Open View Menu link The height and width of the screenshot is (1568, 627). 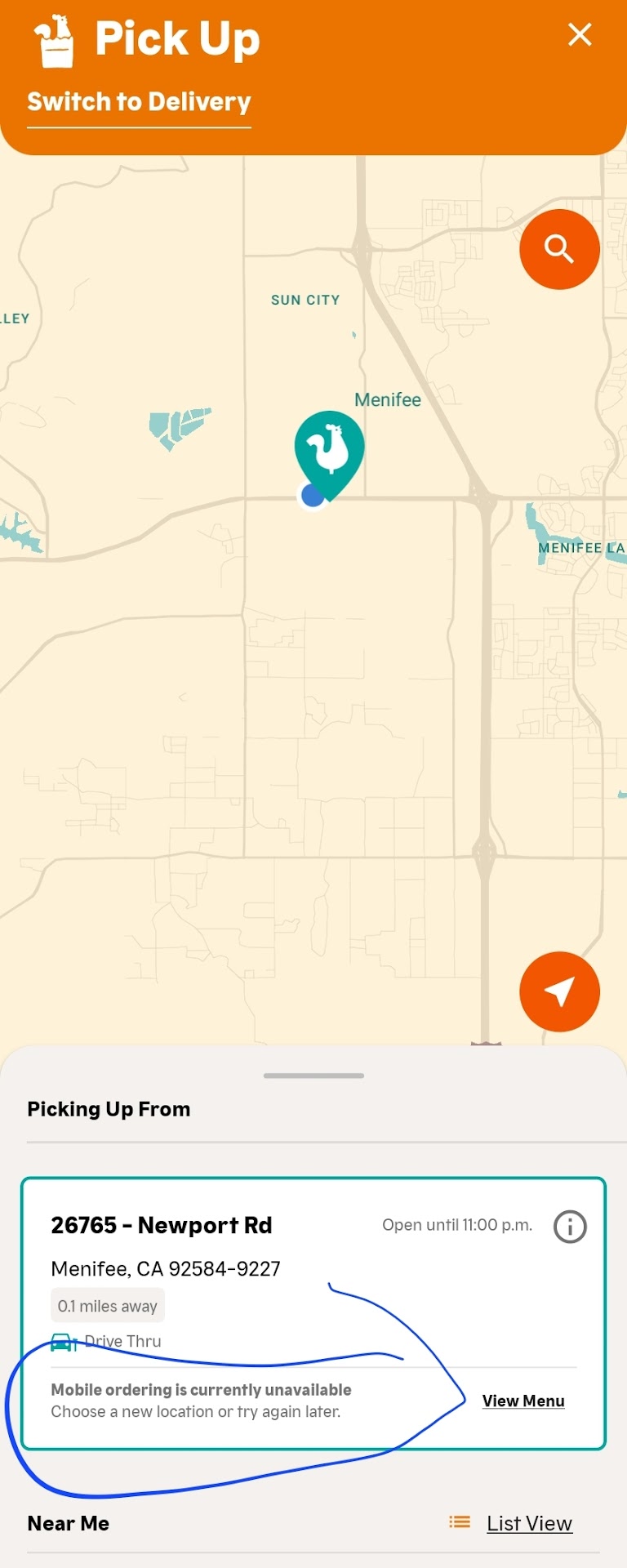(523, 1401)
